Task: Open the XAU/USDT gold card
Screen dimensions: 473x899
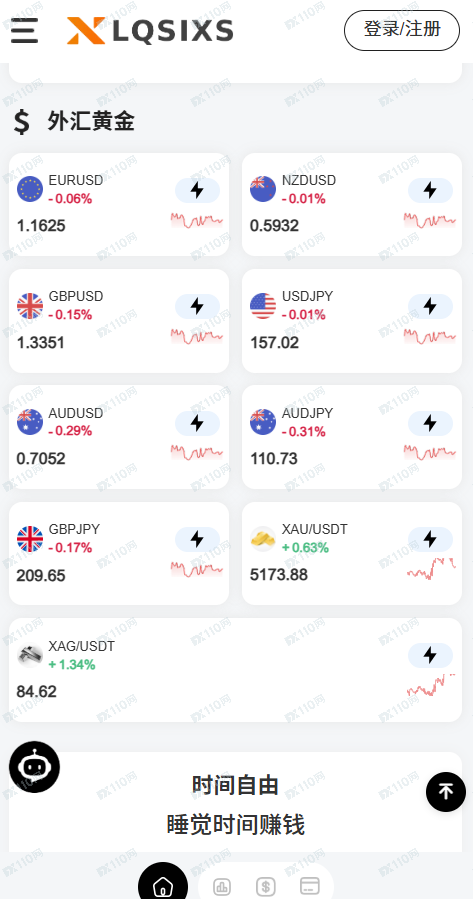Action: click(x=351, y=554)
